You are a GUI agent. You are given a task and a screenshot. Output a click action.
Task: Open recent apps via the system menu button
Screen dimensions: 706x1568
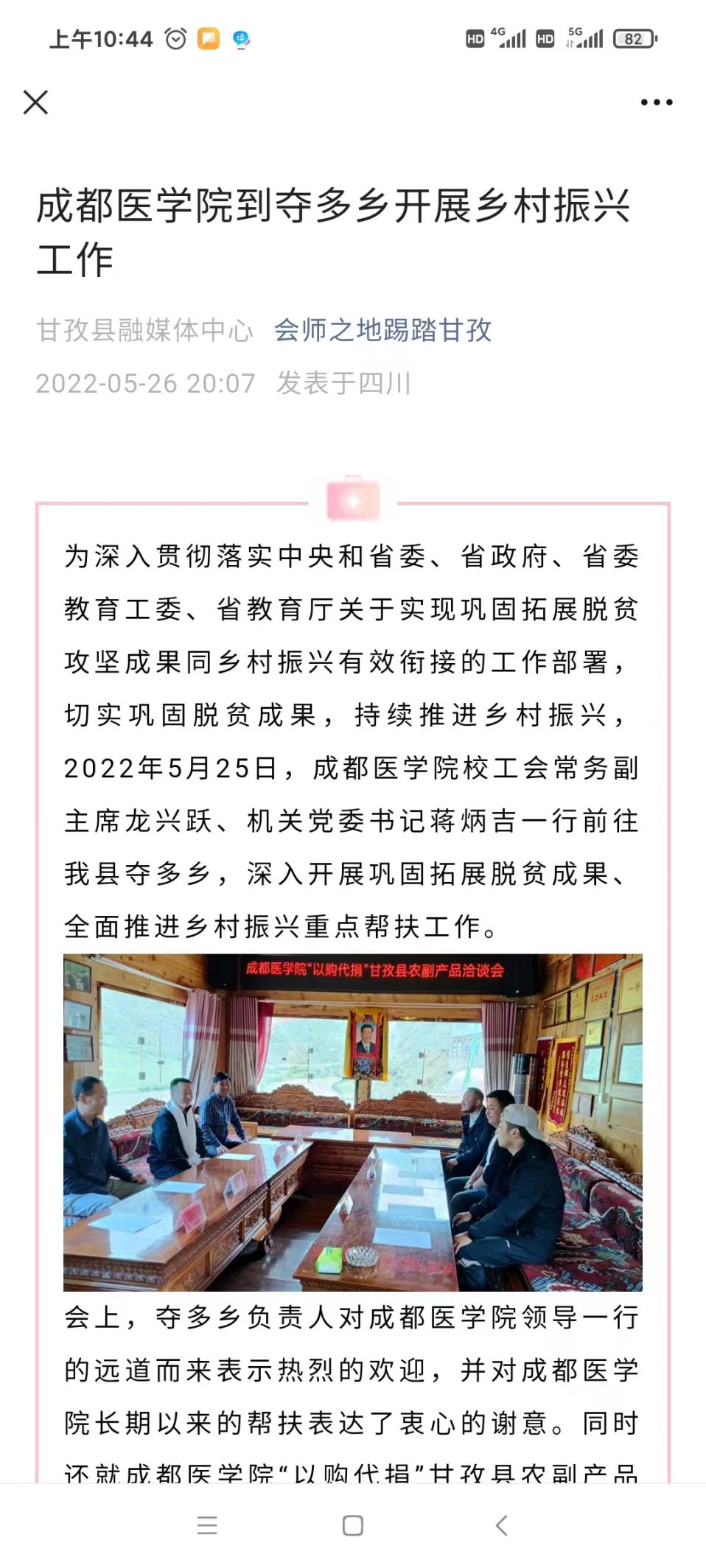point(207,1525)
